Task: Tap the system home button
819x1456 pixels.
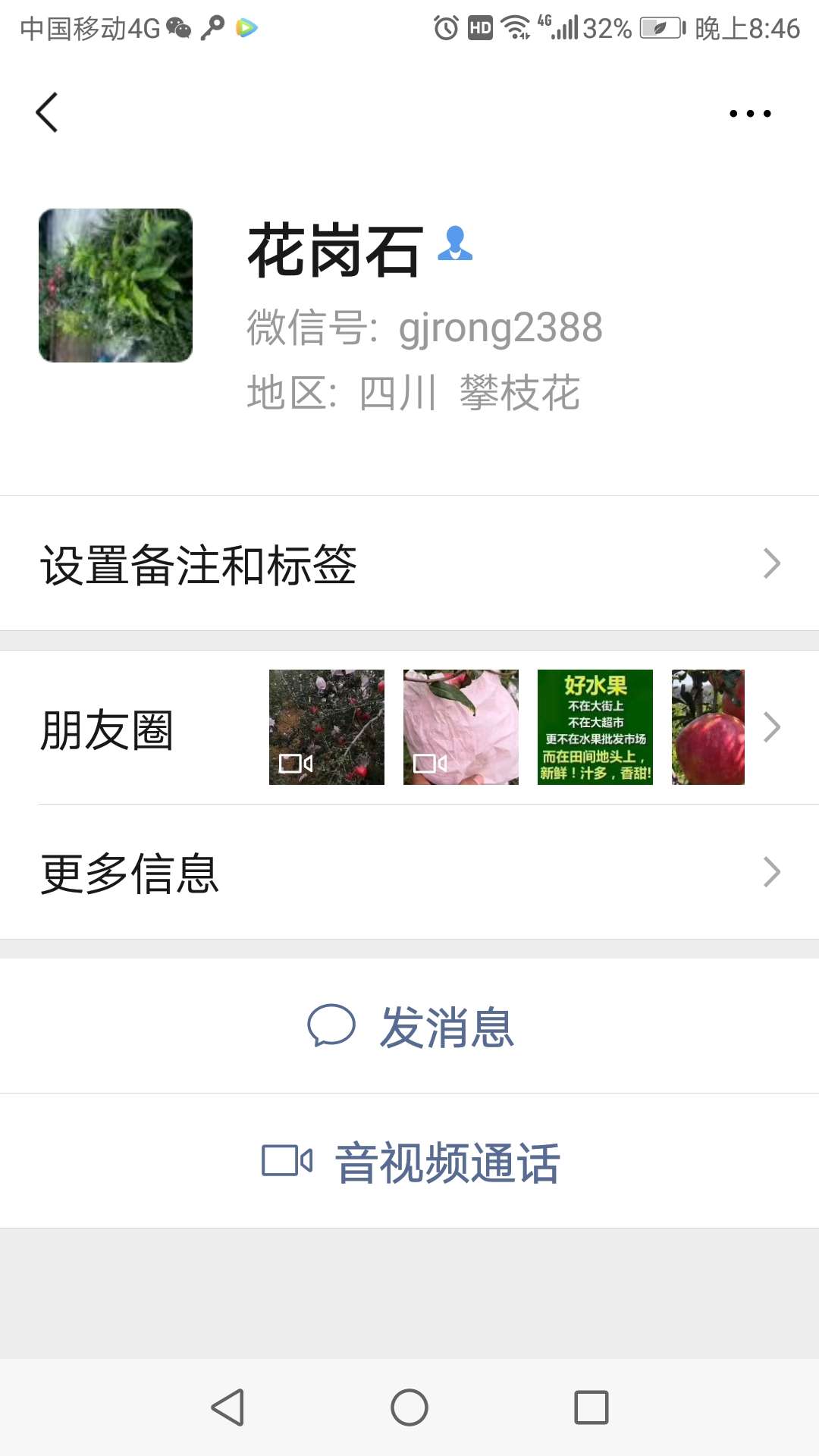Action: tap(409, 1407)
